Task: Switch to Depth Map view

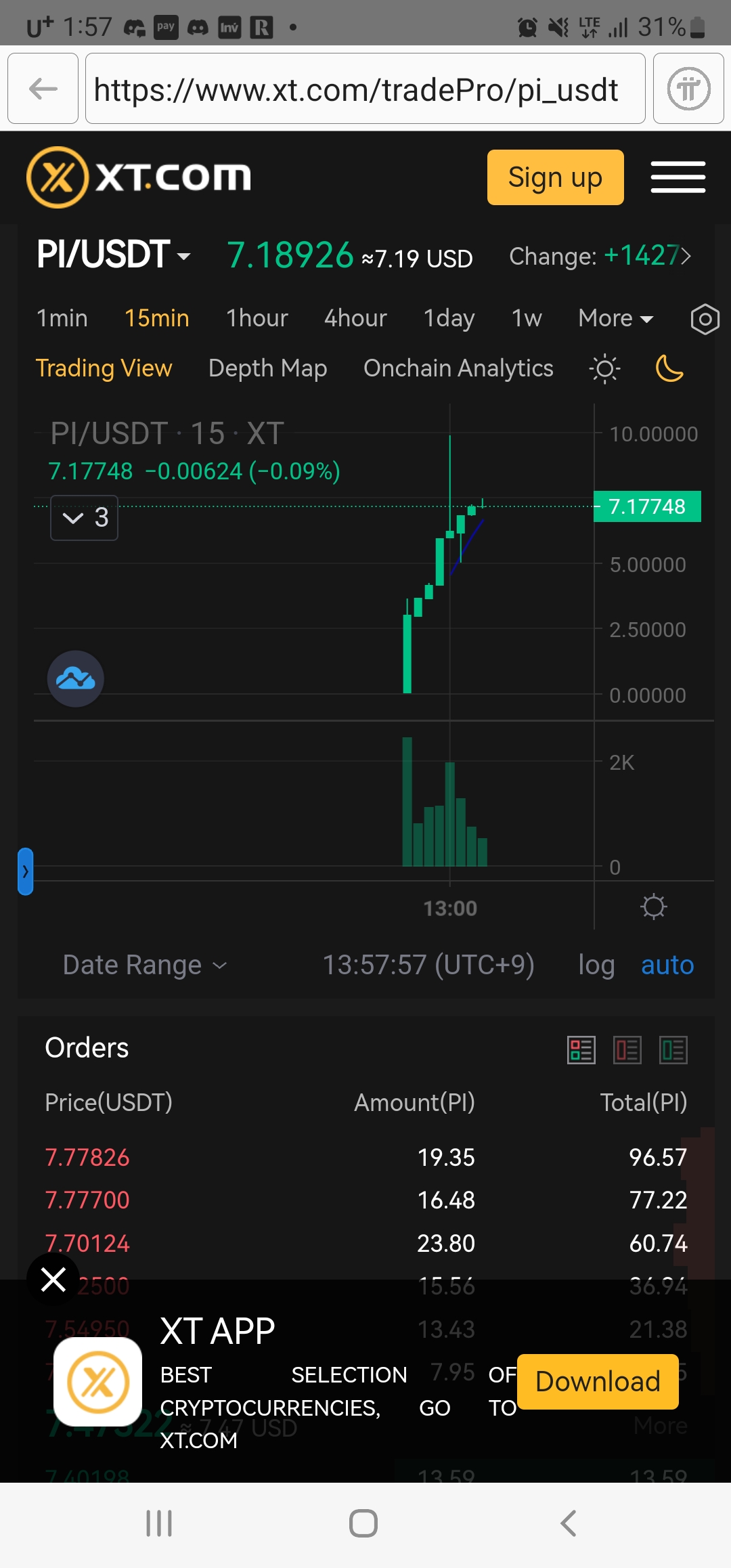Action: (267, 368)
